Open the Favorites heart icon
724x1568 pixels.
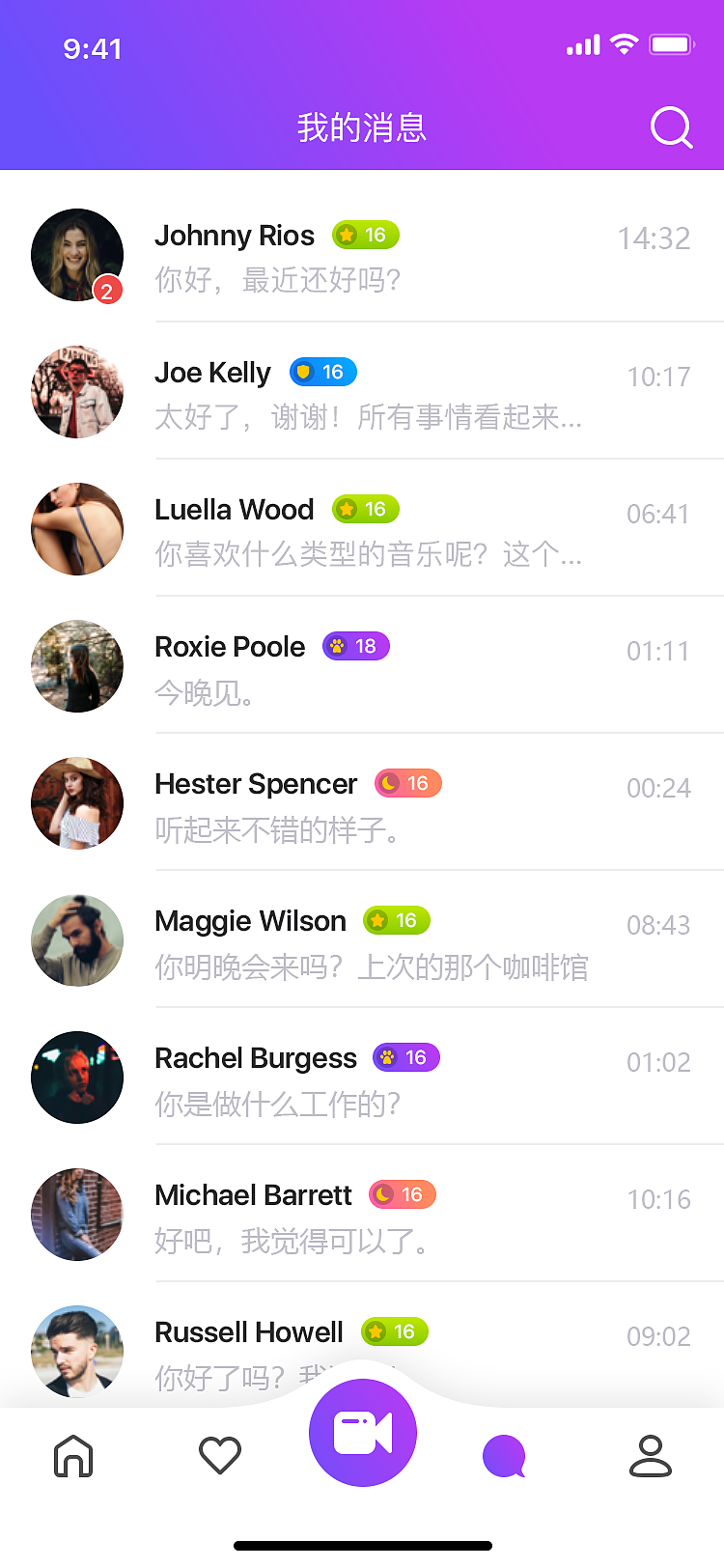219,1456
